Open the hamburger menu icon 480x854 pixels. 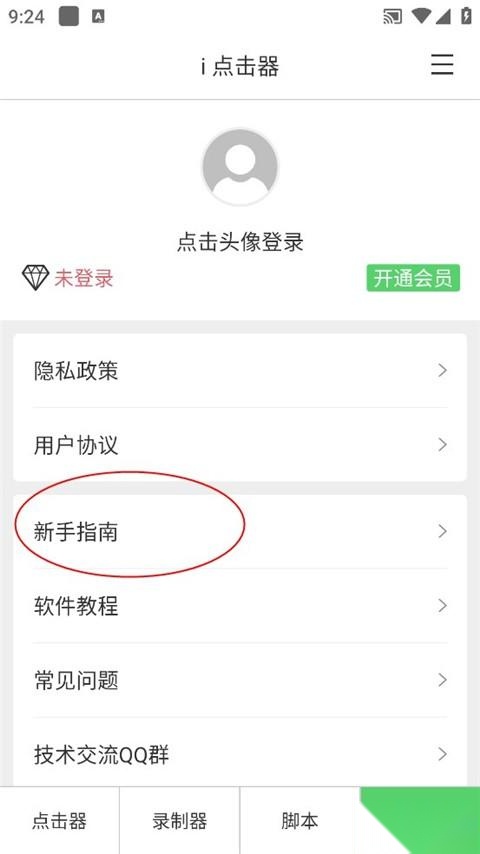[x=442, y=65]
